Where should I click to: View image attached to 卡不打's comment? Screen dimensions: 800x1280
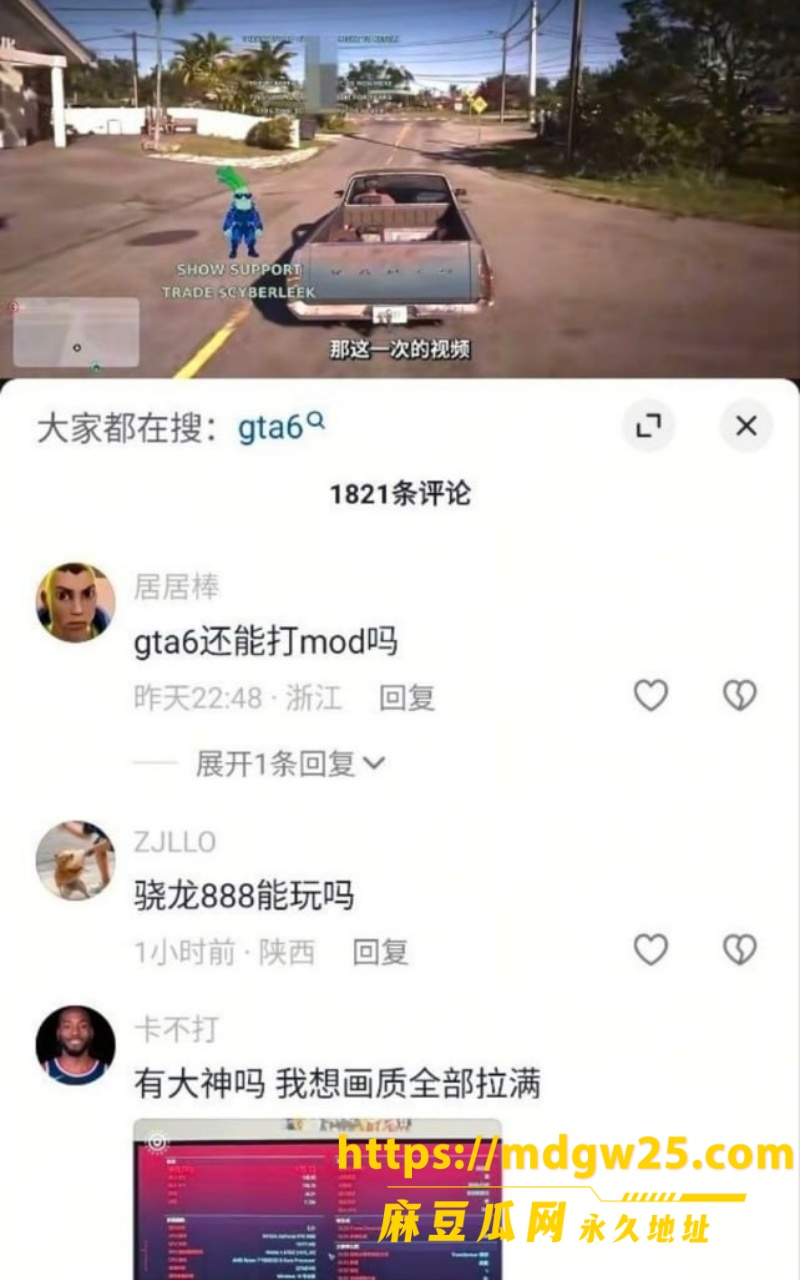[318, 1199]
